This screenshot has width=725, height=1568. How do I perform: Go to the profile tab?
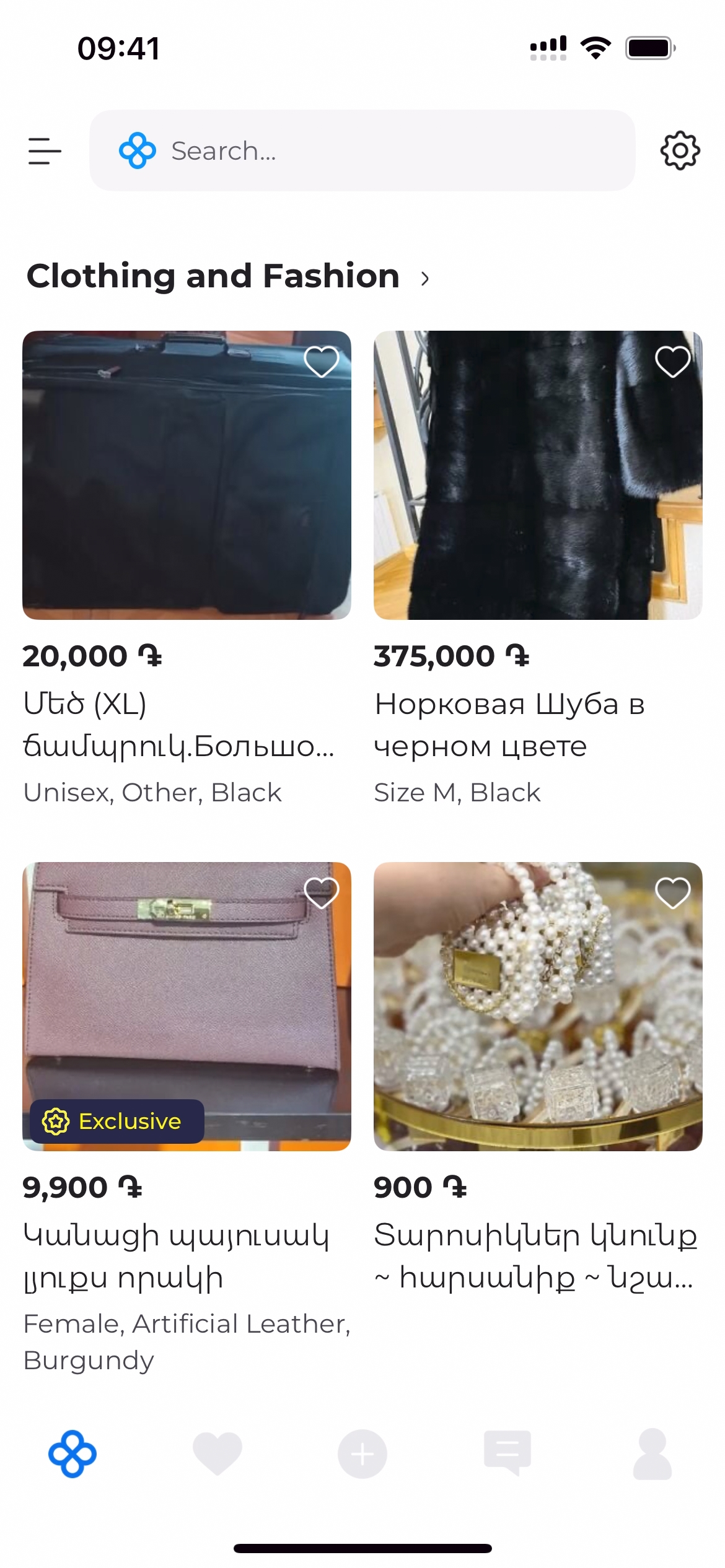tap(652, 1454)
